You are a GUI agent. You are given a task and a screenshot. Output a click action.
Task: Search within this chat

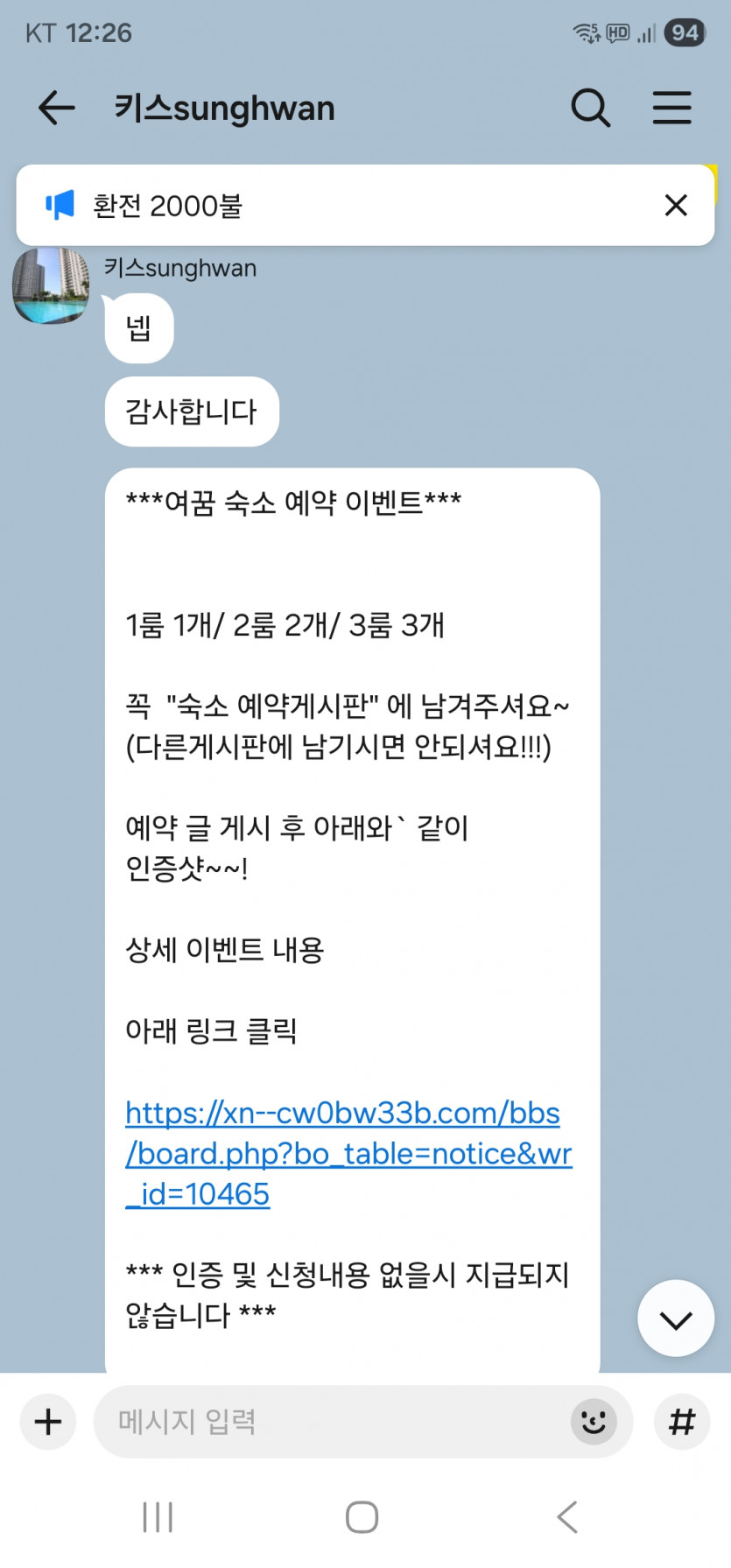click(590, 109)
